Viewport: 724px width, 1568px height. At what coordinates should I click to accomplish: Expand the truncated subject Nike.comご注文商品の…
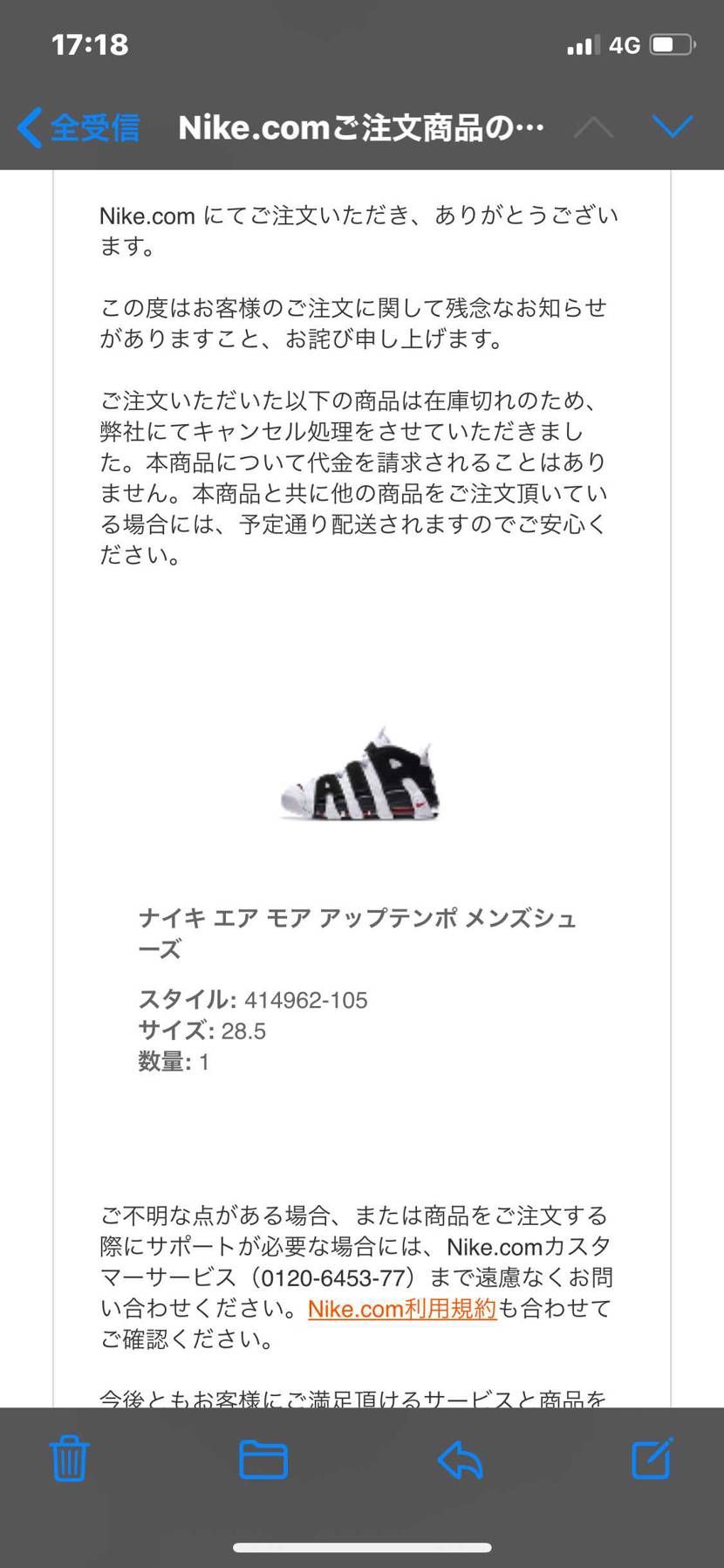tap(361, 127)
